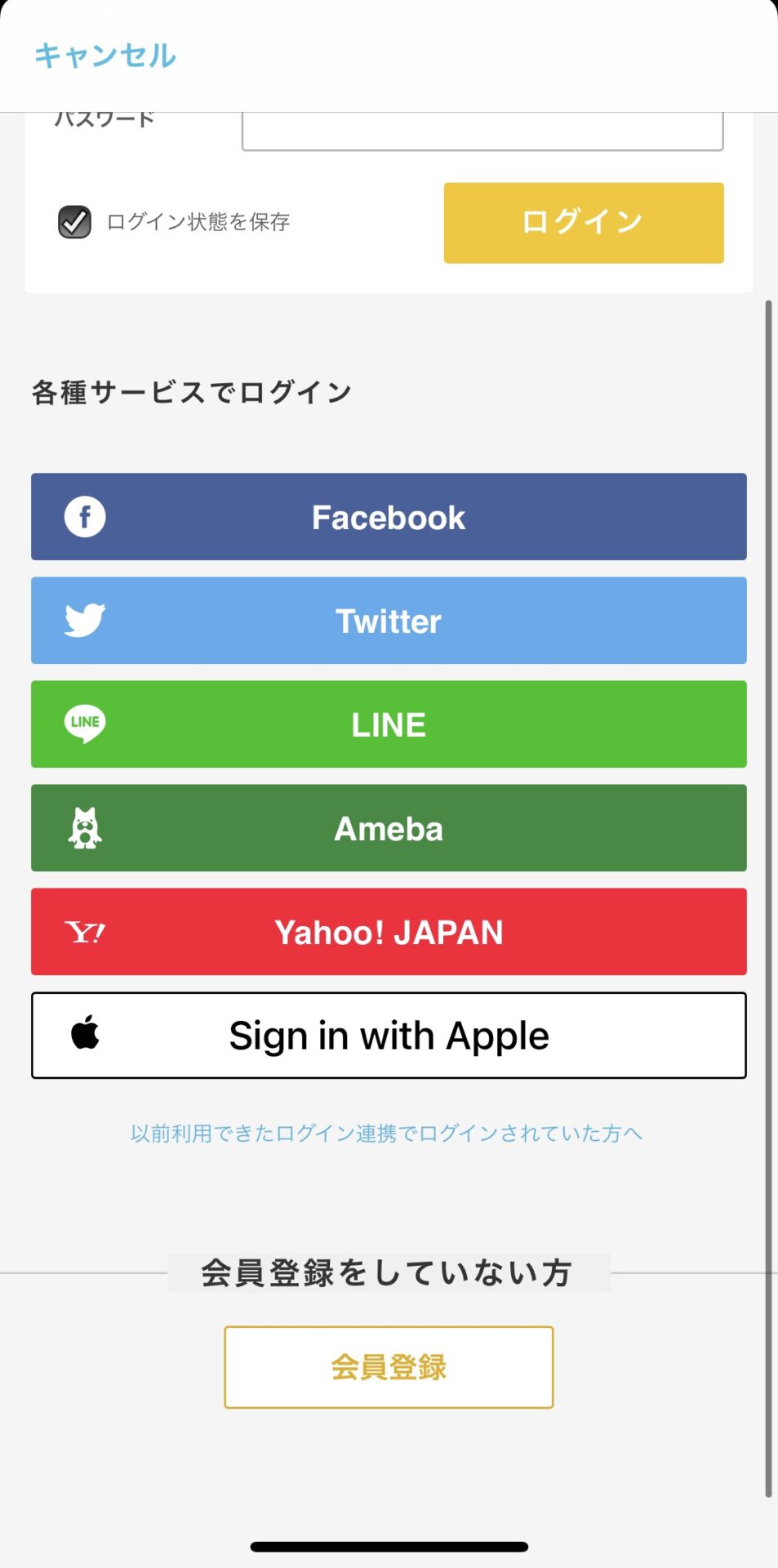Uncheck ログイン状態を保存 checkbox
This screenshot has width=778, height=1568.
[74, 222]
